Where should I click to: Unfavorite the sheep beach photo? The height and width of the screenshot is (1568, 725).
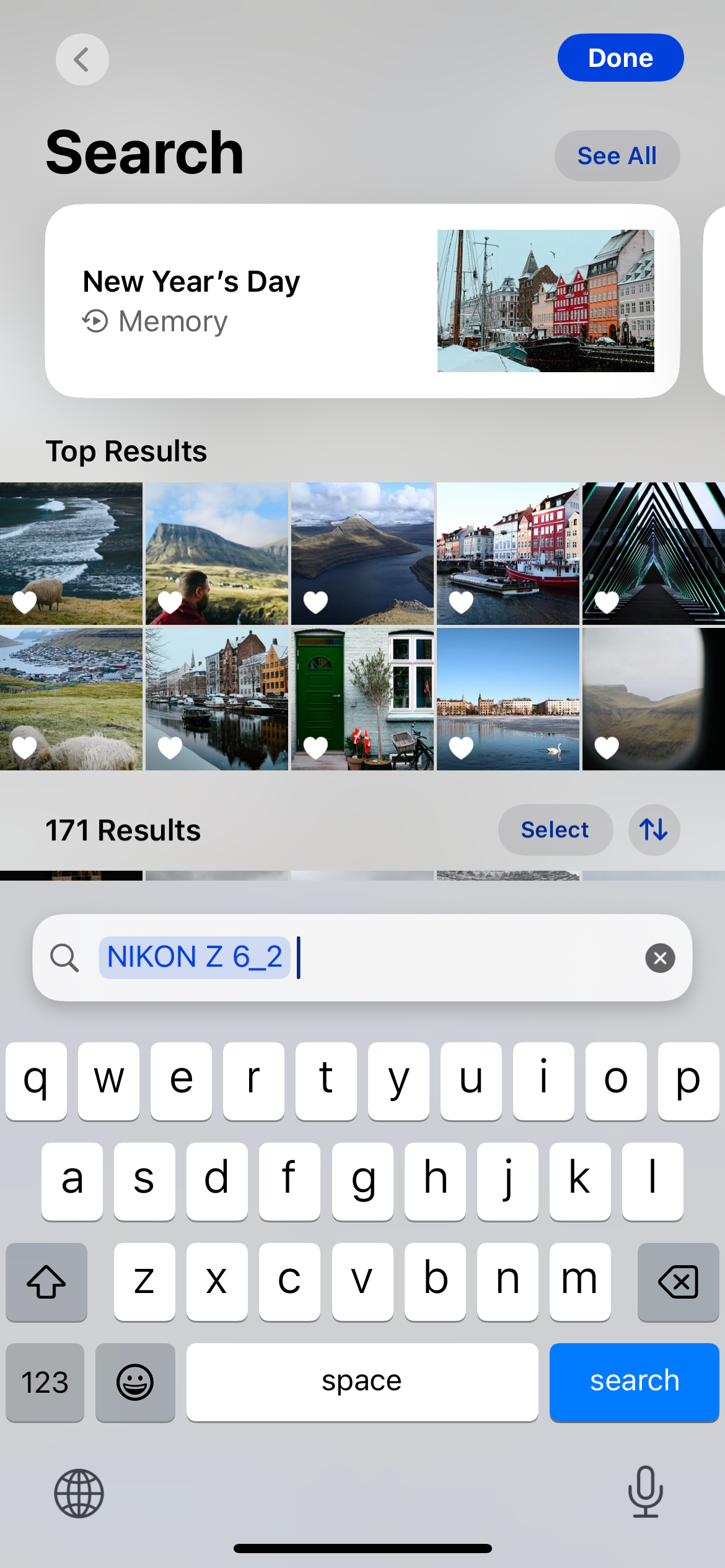pos(24,601)
